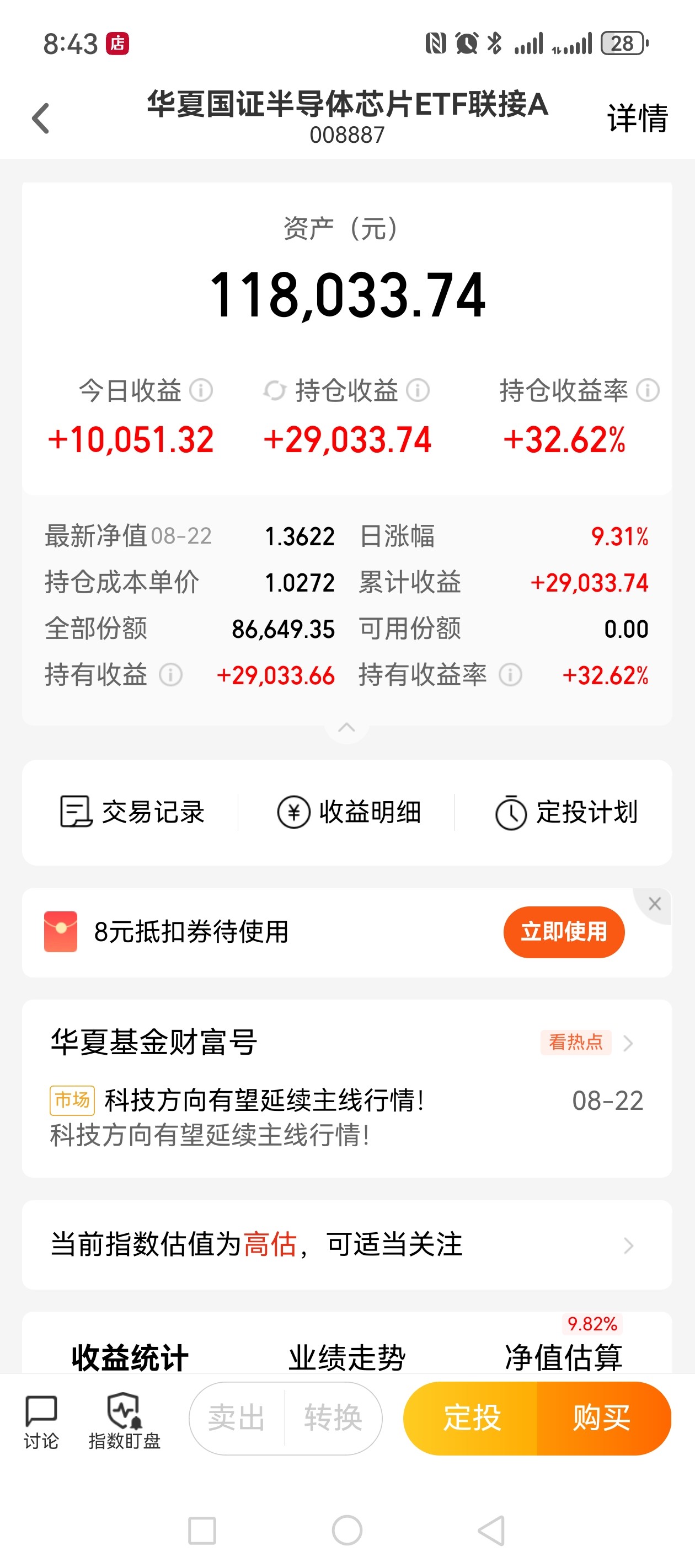Screen dimensions: 695x1568
Task: Switch to 净值估算 tab
Action: (x=564, y=1357)
